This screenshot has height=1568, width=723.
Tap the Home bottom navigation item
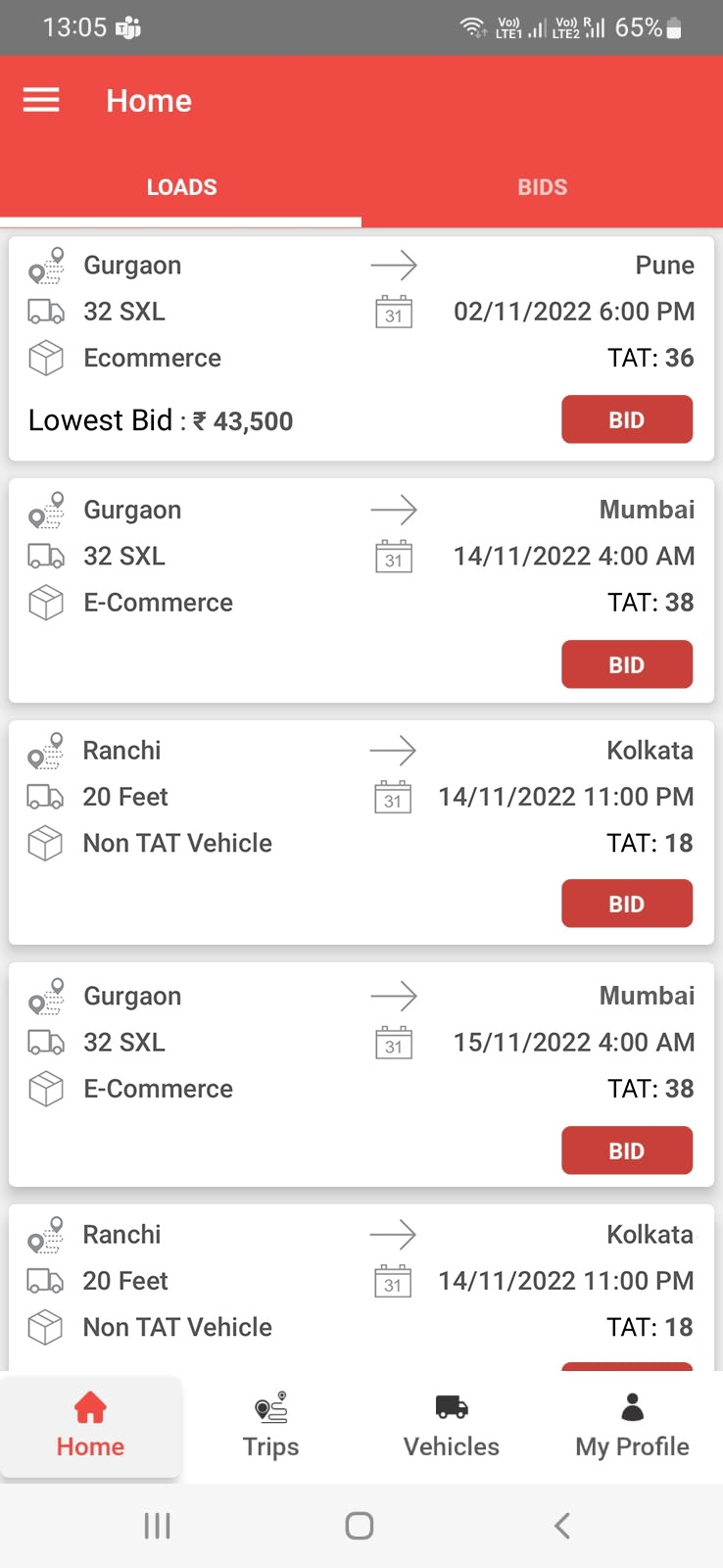pos(90,1427)
